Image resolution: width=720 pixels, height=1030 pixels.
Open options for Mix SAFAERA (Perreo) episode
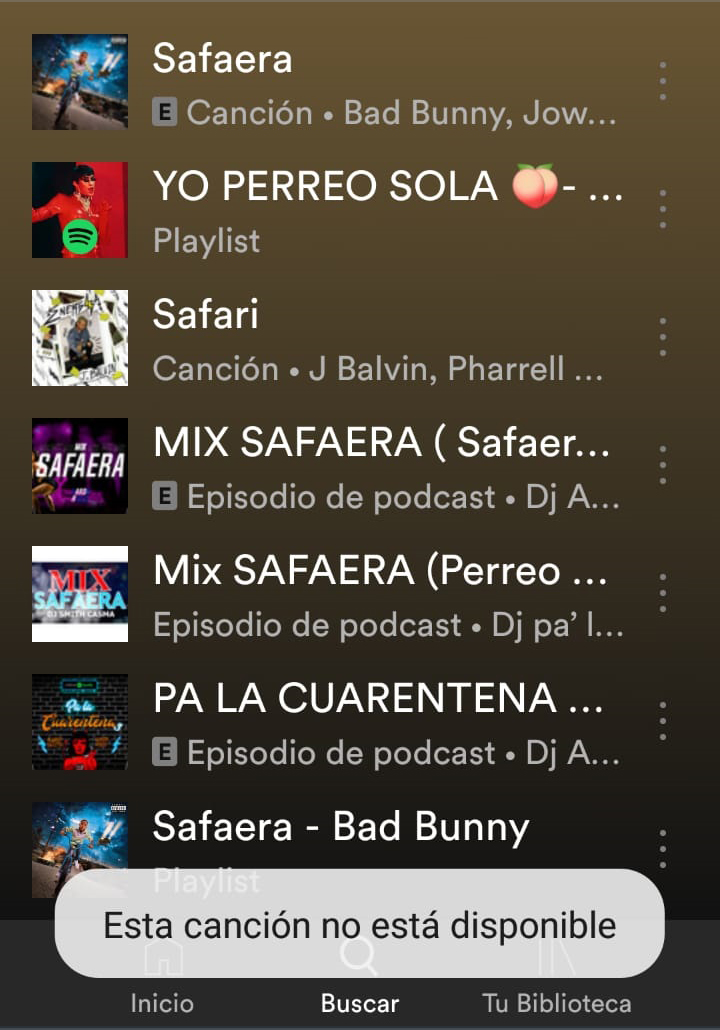click(664, 594)
